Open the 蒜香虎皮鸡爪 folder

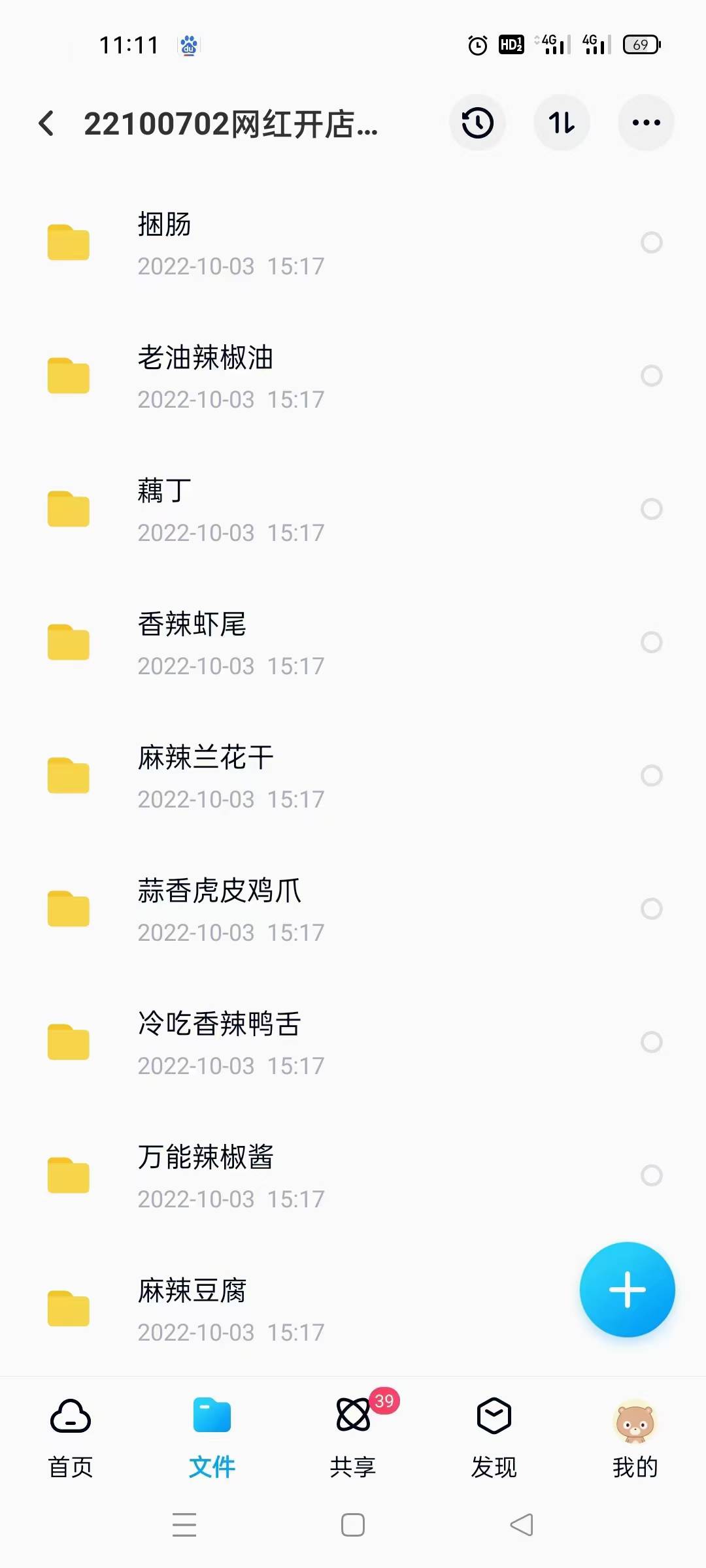261,909
